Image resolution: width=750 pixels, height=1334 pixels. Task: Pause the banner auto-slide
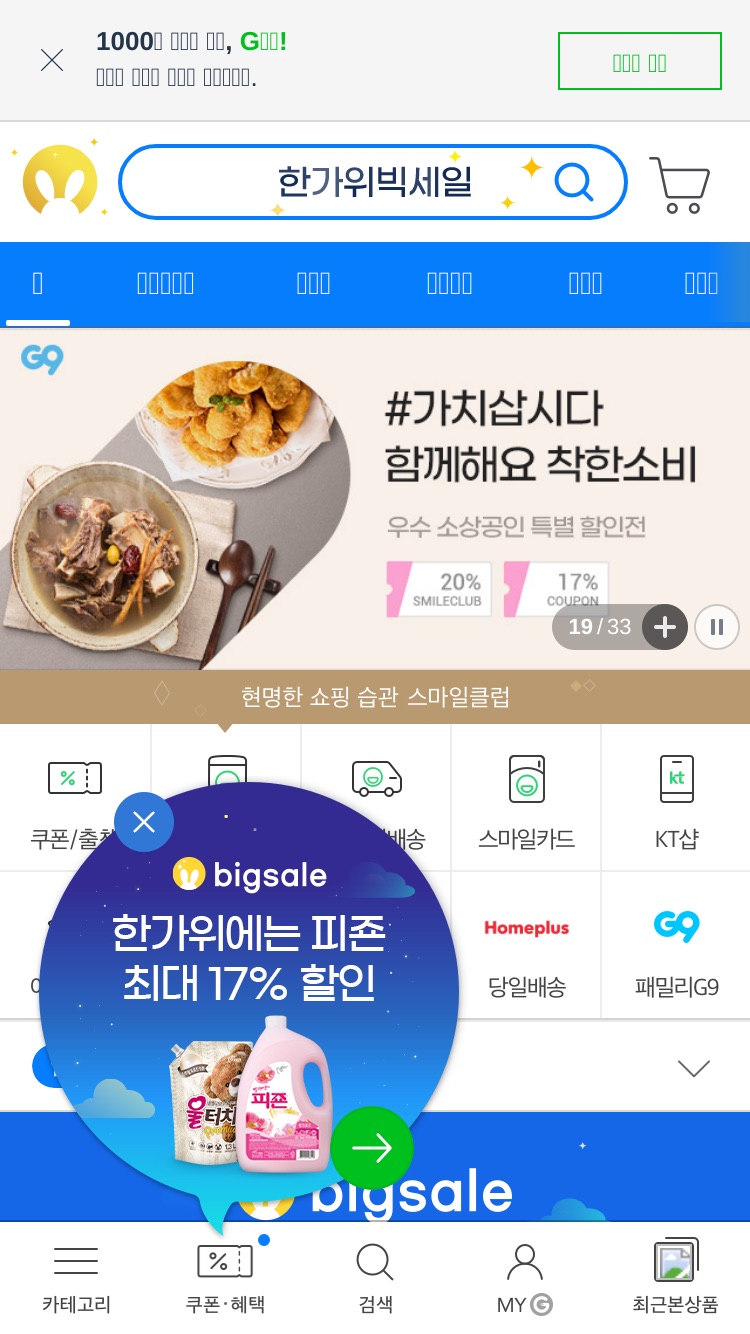tap(717, 627)
